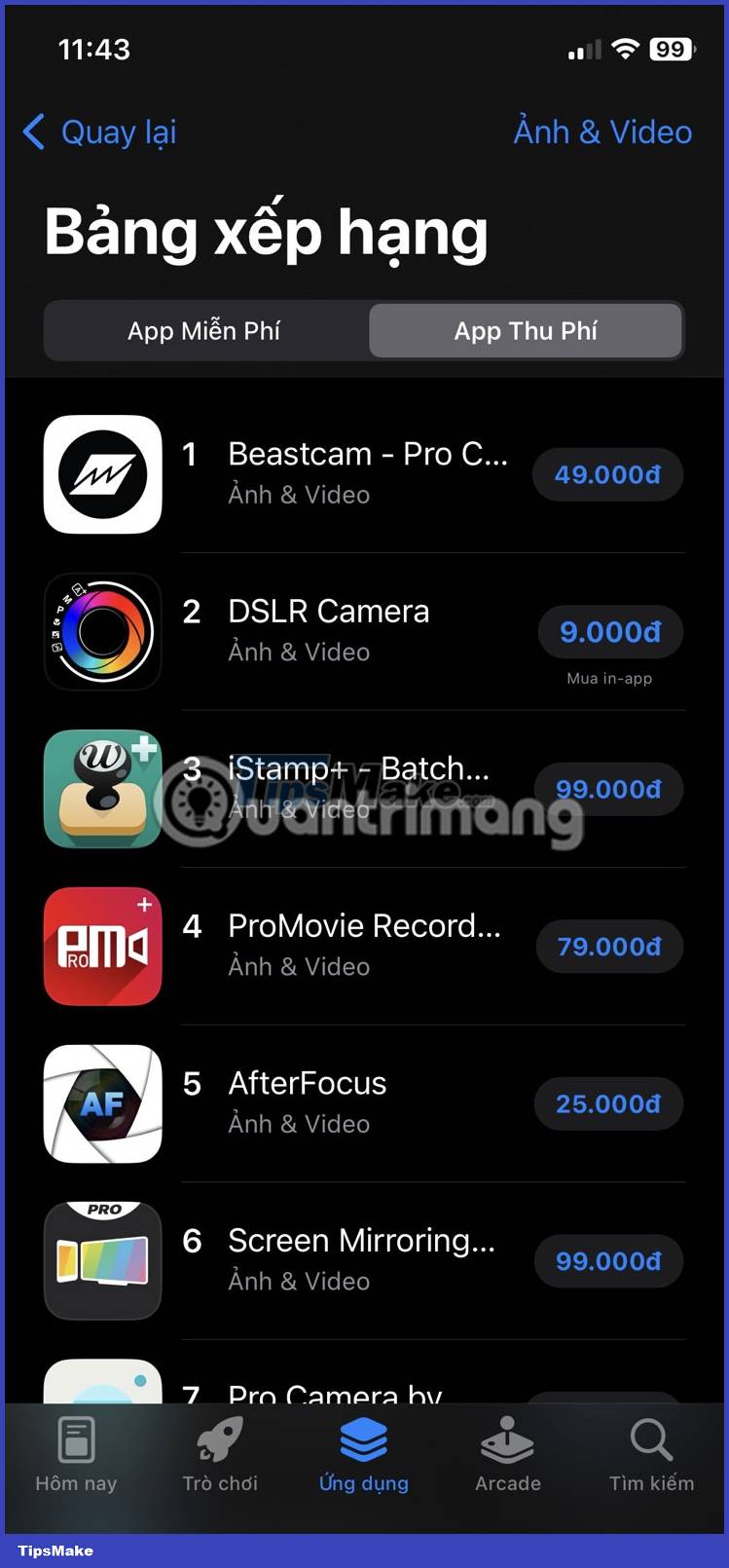Screen dimensions: 729x1568
Task: Open the Screen Mirroring PRO app icon
Action: pyautogui.click(x=102, y=1260)
